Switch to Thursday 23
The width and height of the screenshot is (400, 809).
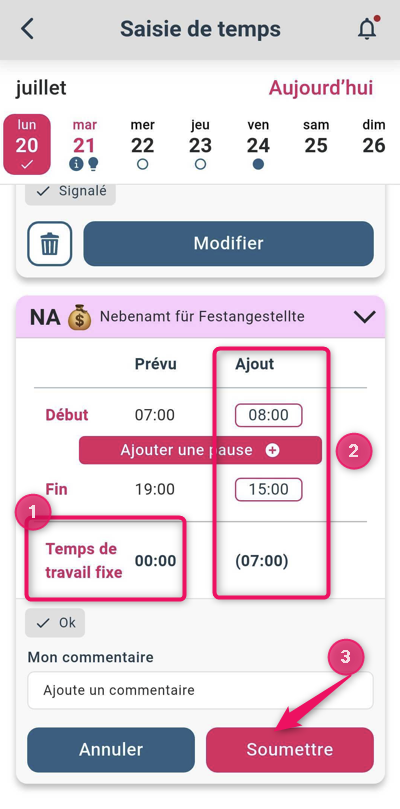tap(200, 144)
